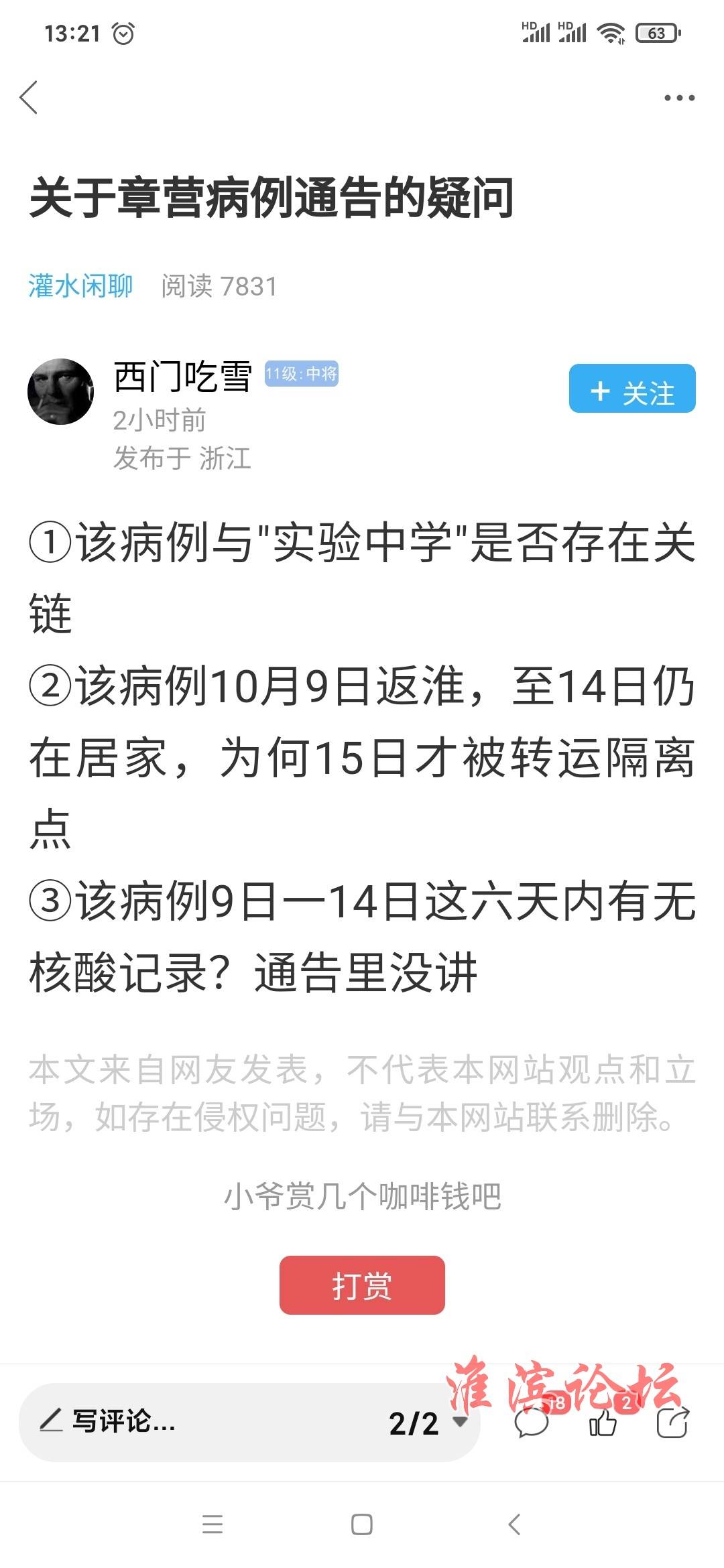Tap the system home button

pos(362,1524)
